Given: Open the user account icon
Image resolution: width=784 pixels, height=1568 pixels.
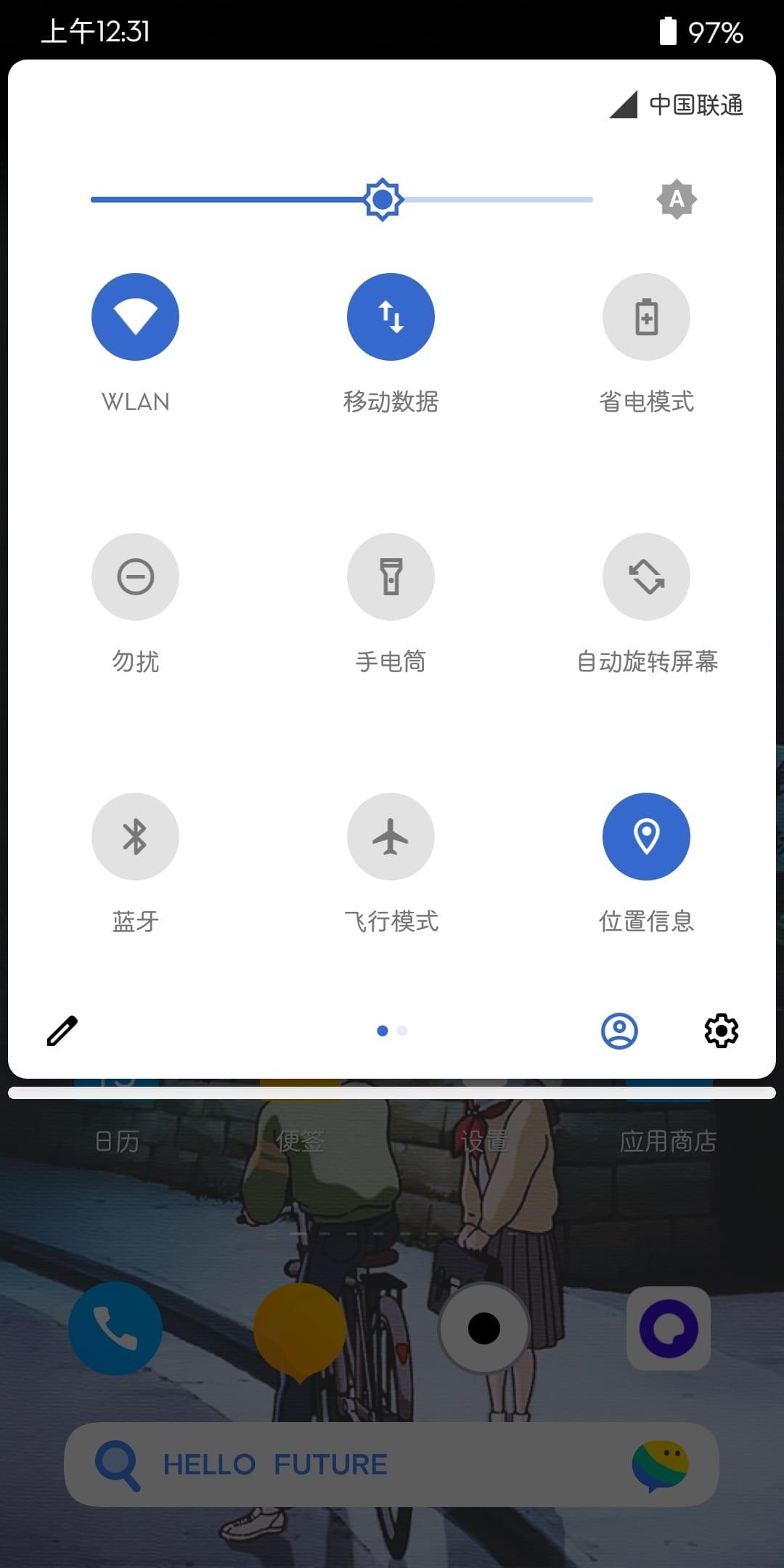Looking at the screenshot, I should 619,1031.
